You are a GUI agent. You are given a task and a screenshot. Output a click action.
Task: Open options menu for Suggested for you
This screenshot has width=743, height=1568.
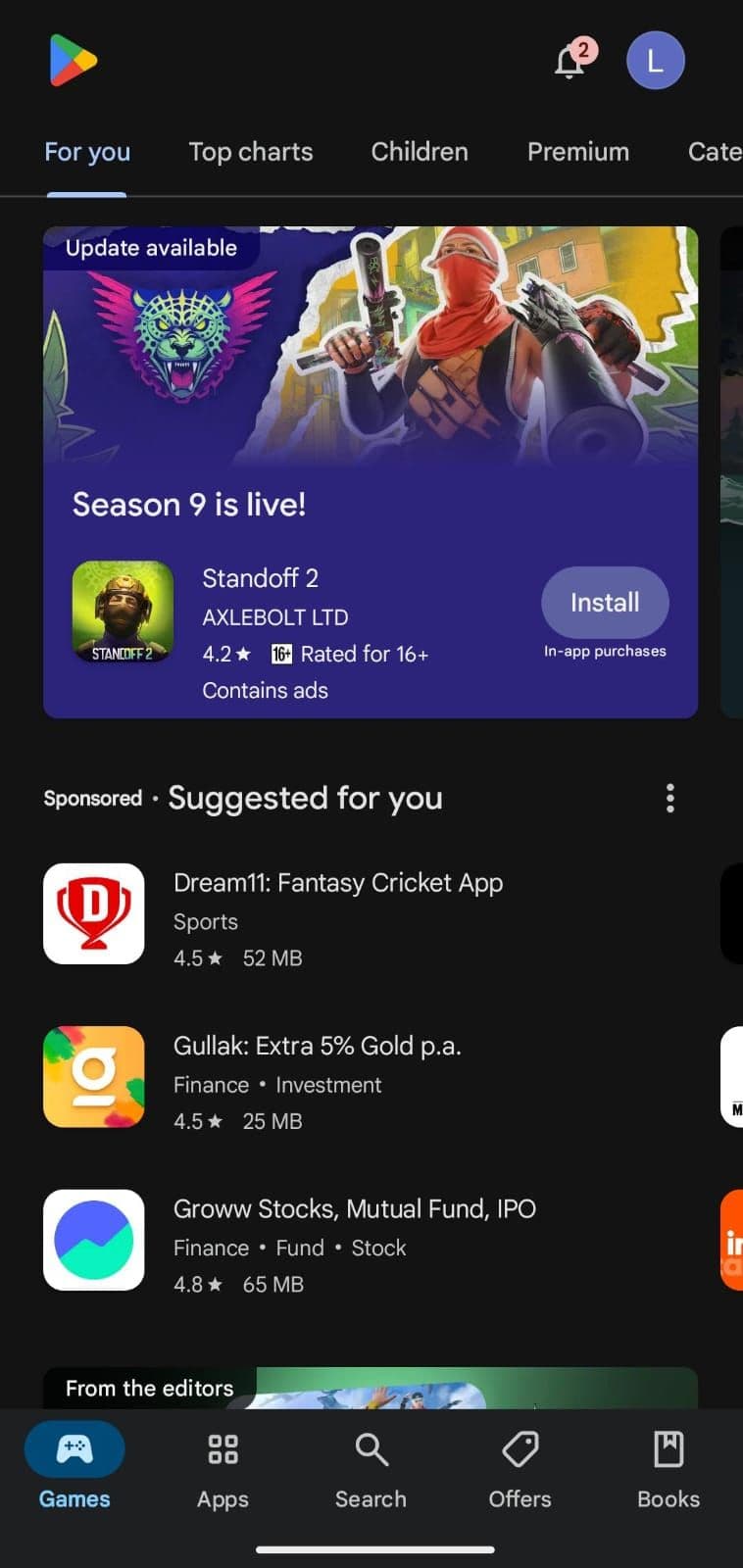click(670, 798)
